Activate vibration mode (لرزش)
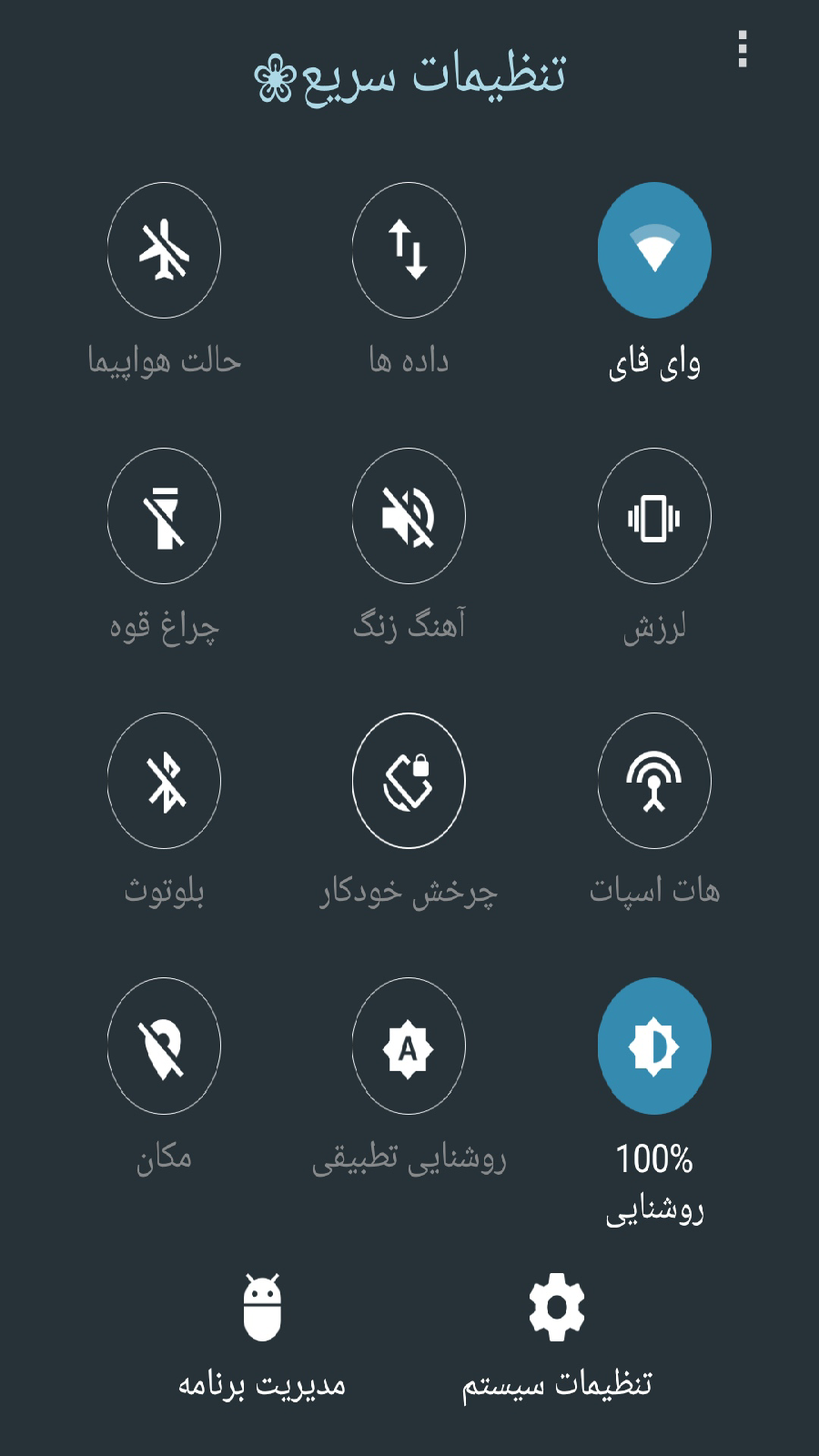Screen dimensions: 819x1456 pos(653,516)
